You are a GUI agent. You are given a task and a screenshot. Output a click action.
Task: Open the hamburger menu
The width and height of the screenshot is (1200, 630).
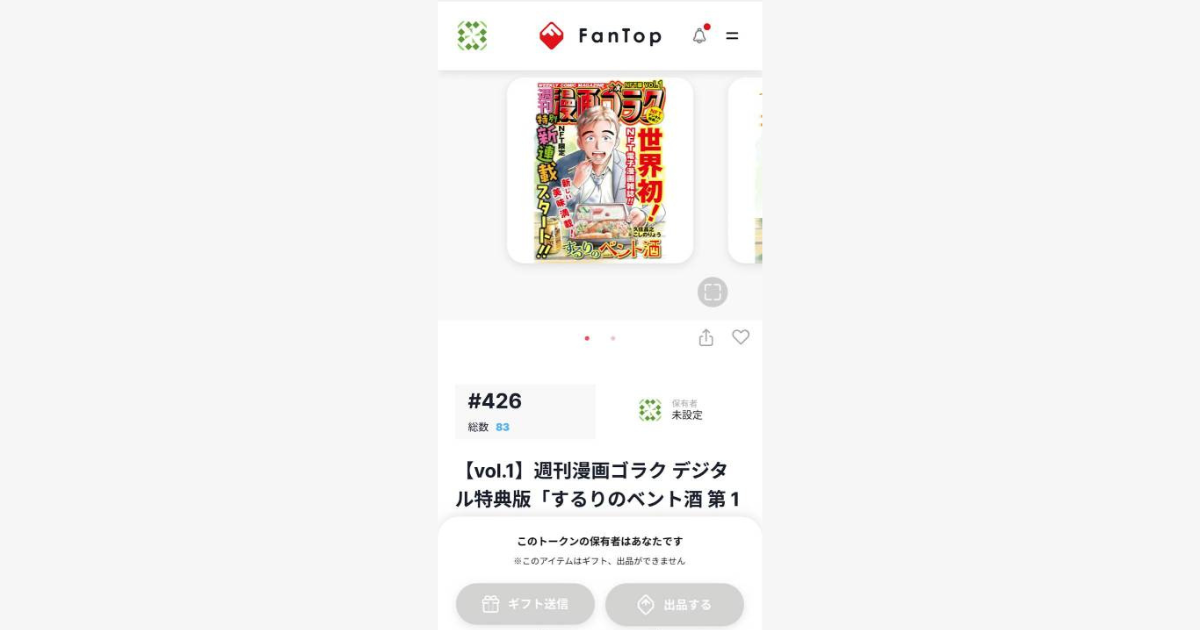tap(732, 36)
